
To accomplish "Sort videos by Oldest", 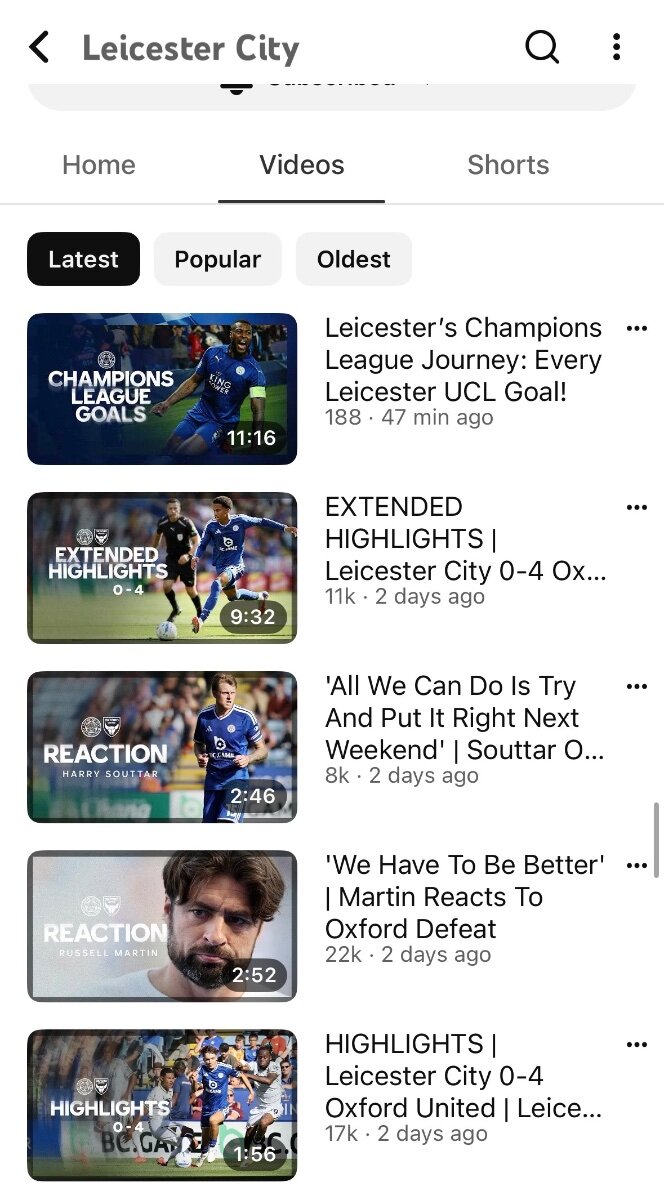I will point(354,259).
